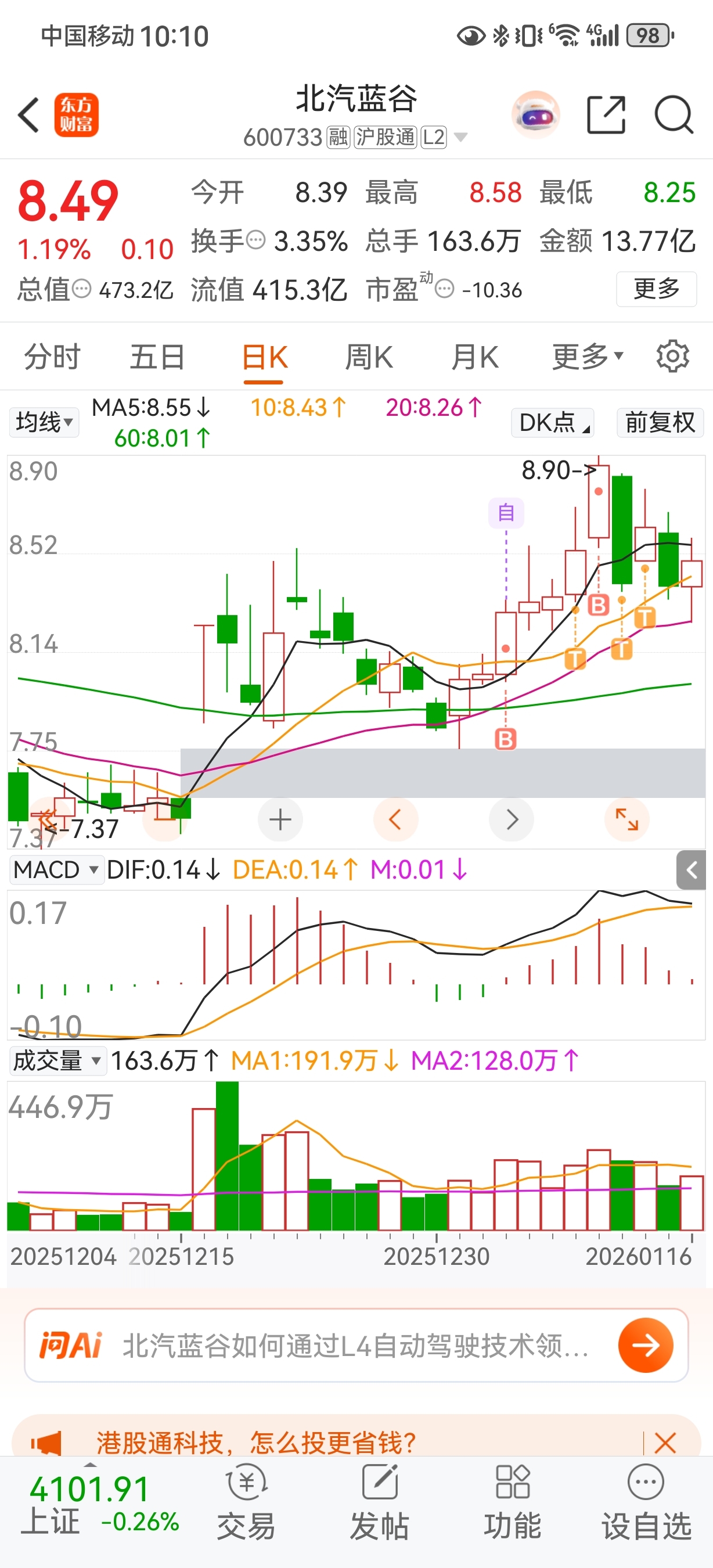This screenshot has width=713, height=1568.
Task: Tap the DK点 option
Action: 552,422
